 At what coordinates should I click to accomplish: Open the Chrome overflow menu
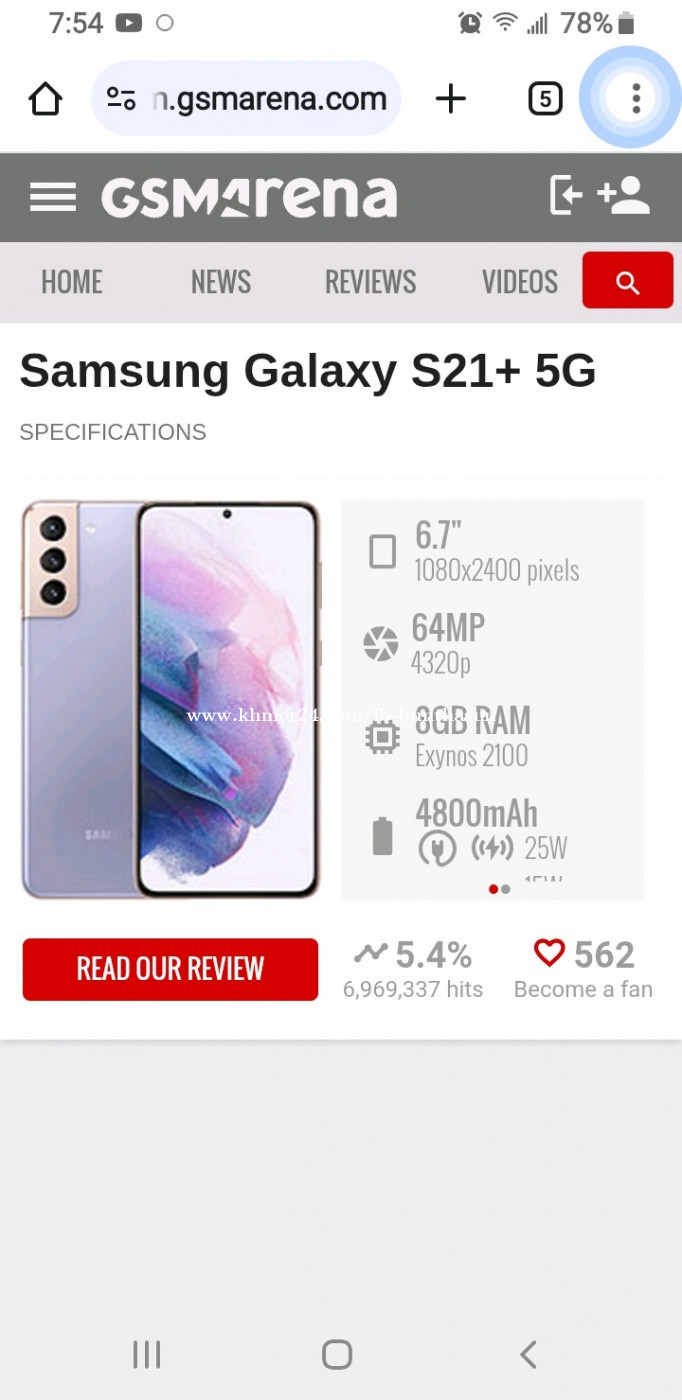click(636, 98)
